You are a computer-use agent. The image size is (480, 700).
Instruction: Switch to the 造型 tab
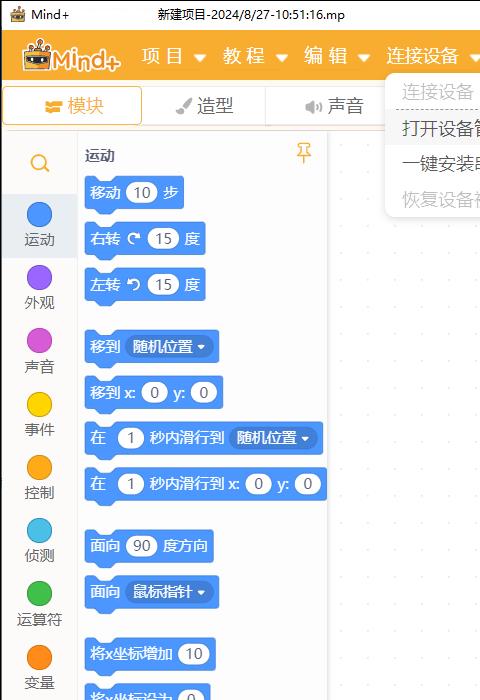pos(204,106)
